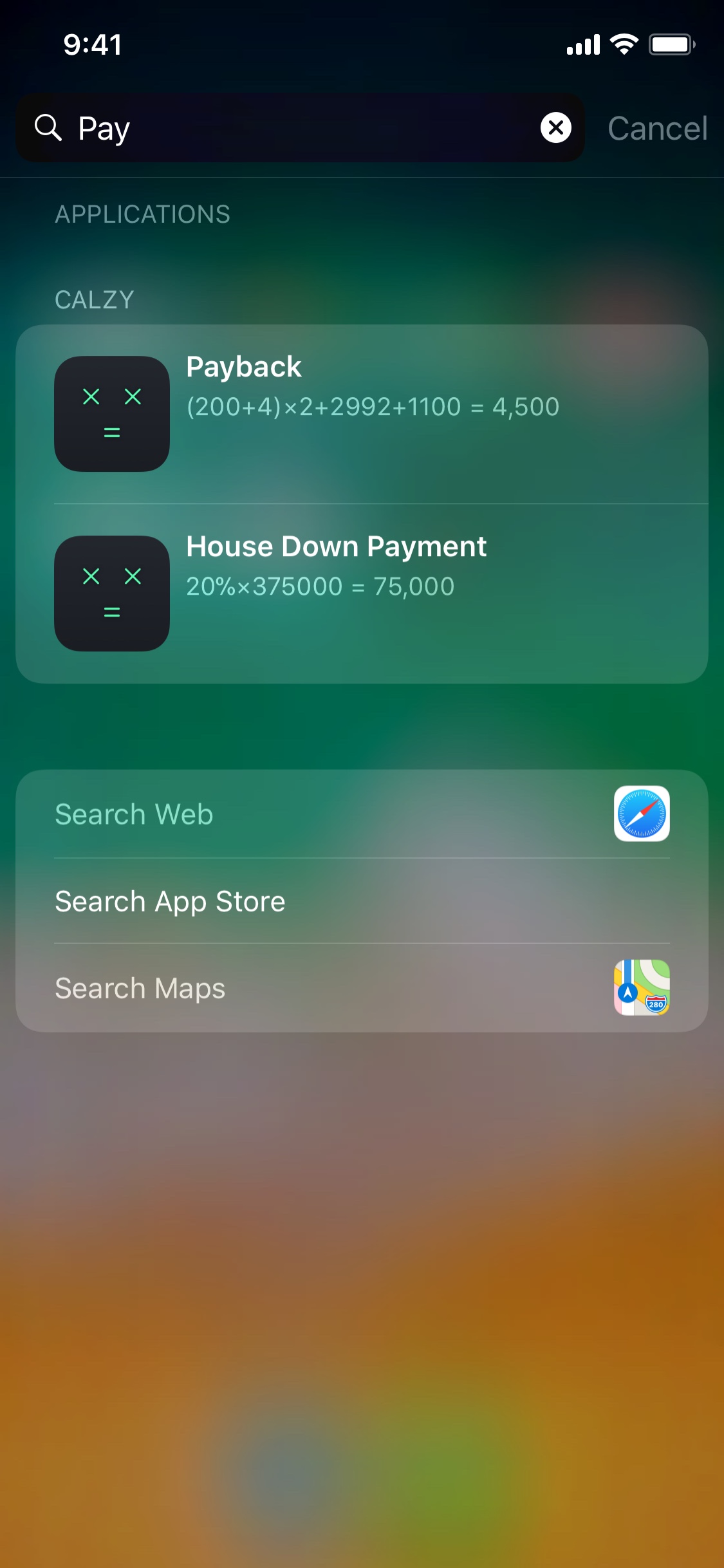Select Search App Store
The width and height of the screenshot is (724, 1568).
pyautogui.click(x=362, y=901)
